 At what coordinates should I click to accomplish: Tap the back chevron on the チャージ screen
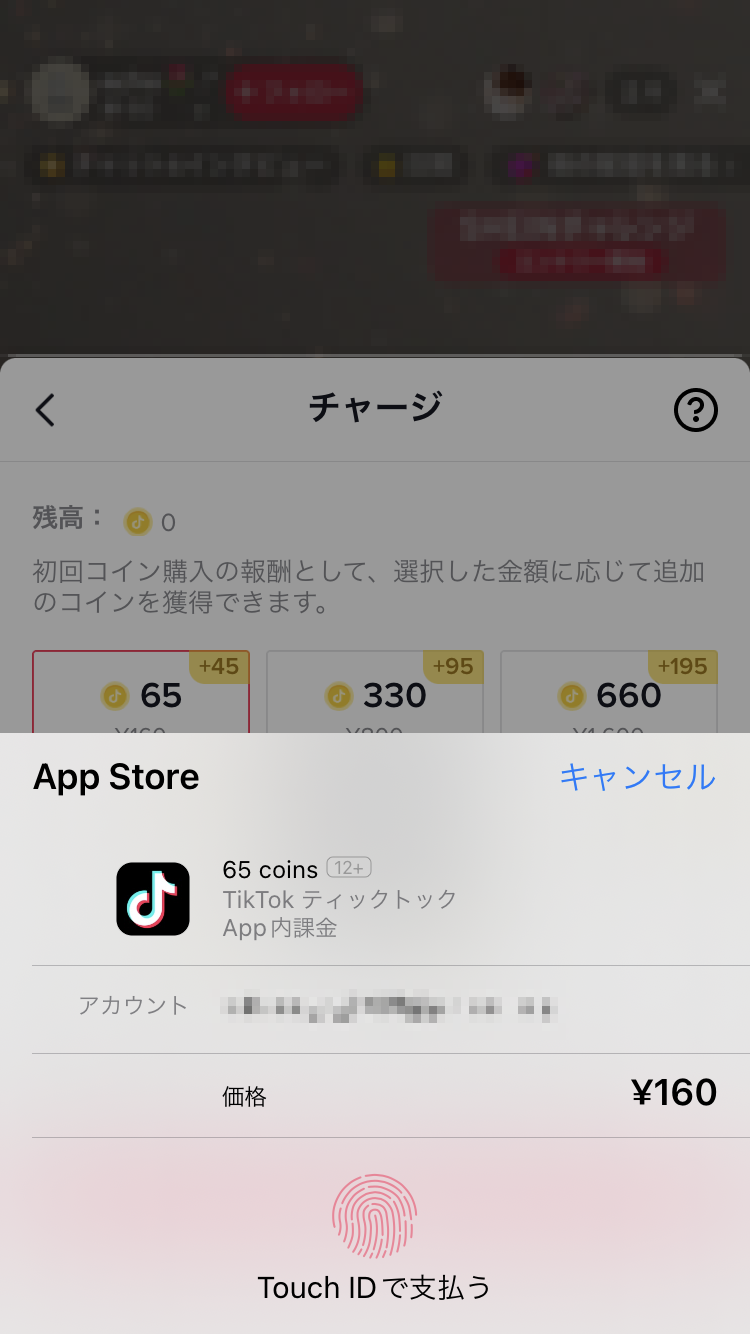(x=43, y=410)
